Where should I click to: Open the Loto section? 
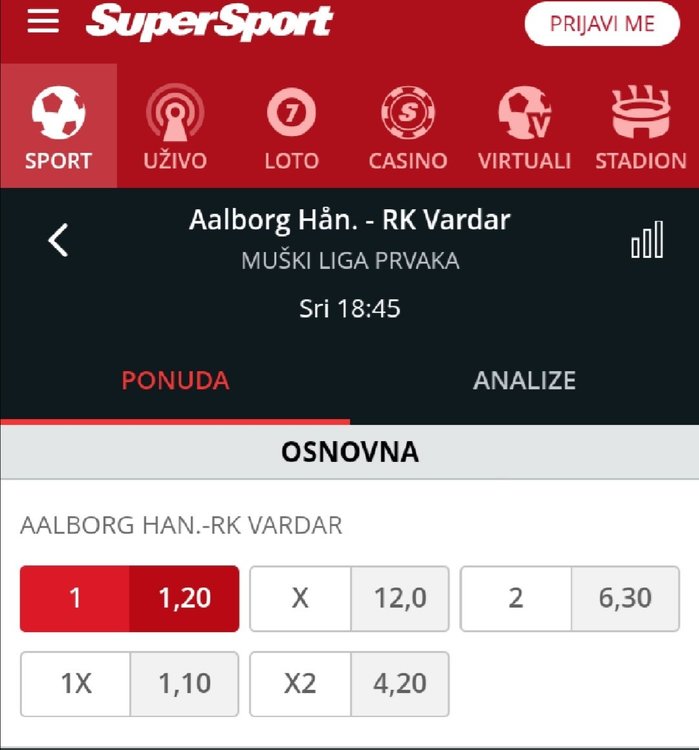coord(291,127)
